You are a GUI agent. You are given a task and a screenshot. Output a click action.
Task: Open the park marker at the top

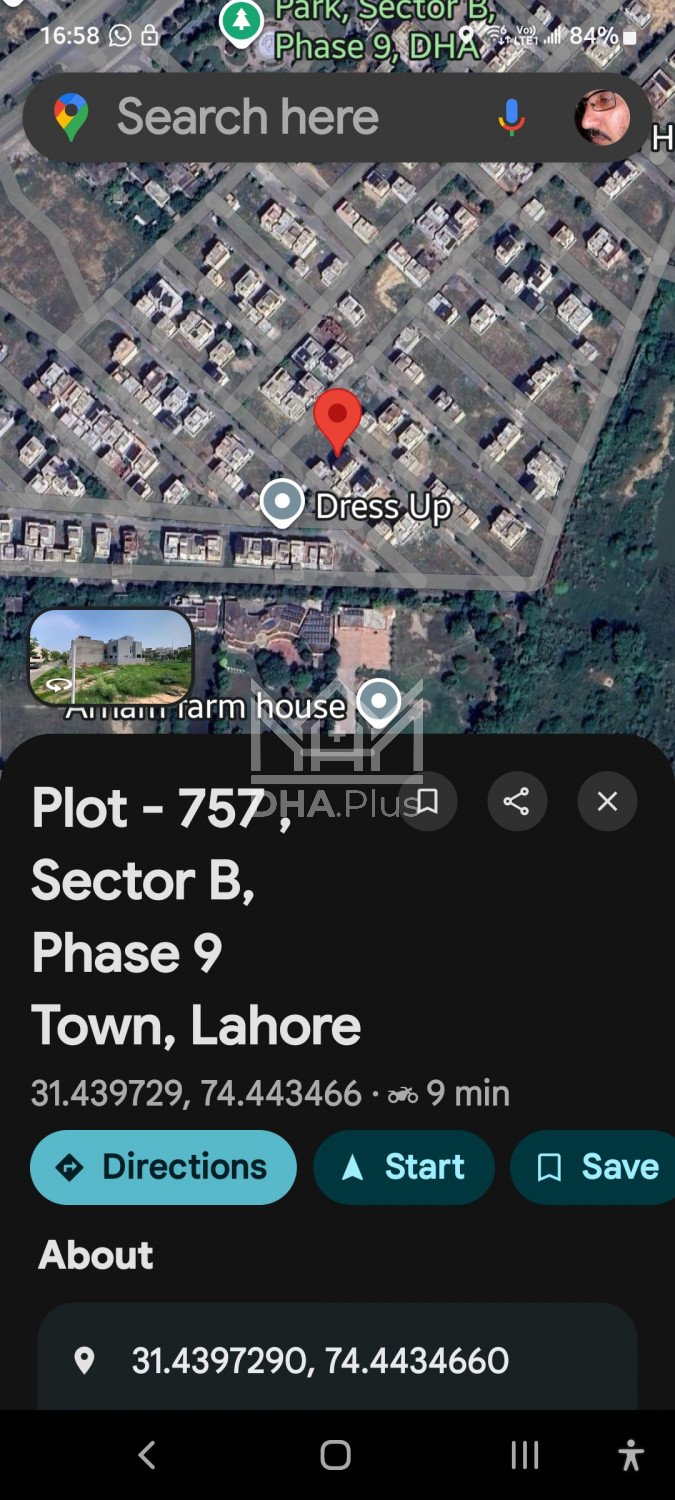[241, 22]
